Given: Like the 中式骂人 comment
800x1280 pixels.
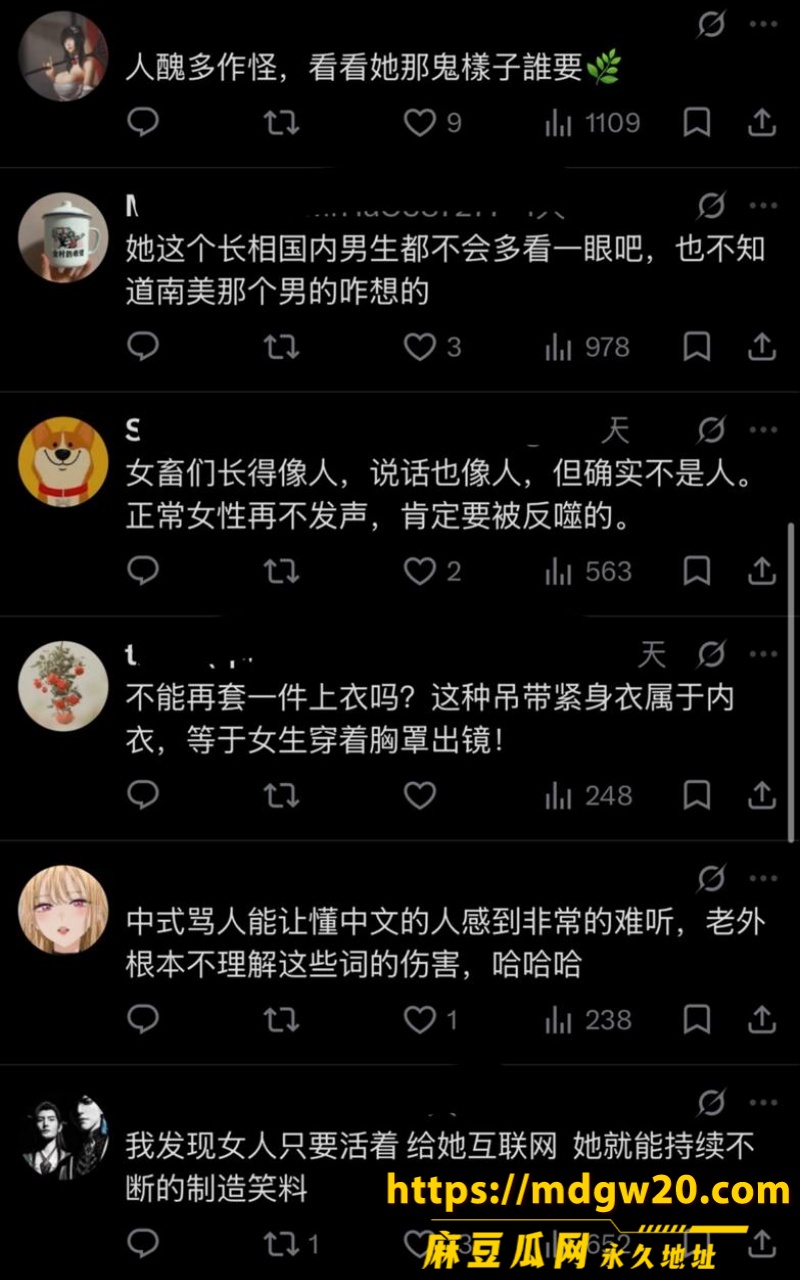Looking at the screenshot, I should click(419, 1019).
